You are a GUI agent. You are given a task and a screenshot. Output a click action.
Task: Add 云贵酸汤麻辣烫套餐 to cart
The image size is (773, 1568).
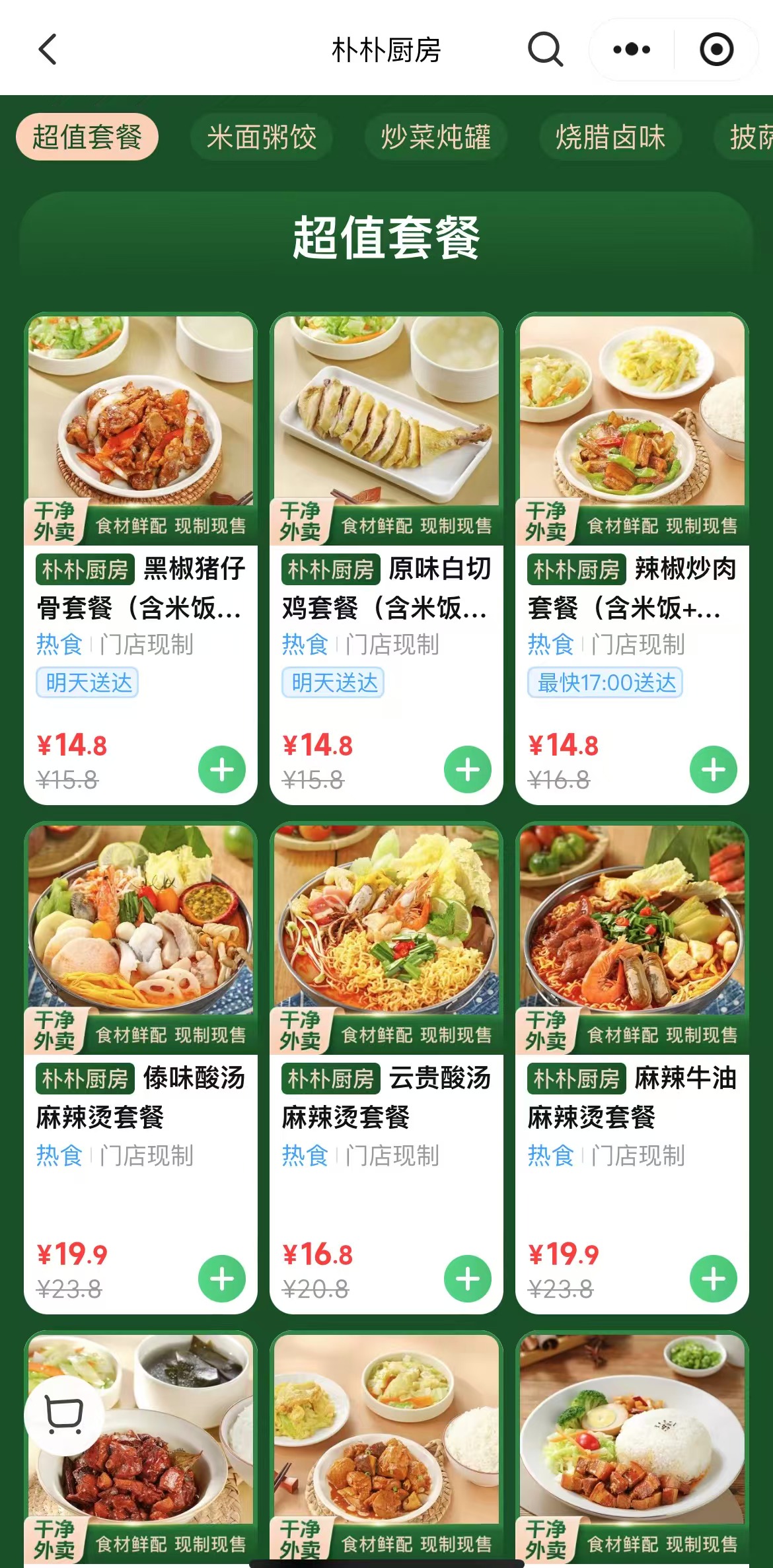tap(468, 1279)
